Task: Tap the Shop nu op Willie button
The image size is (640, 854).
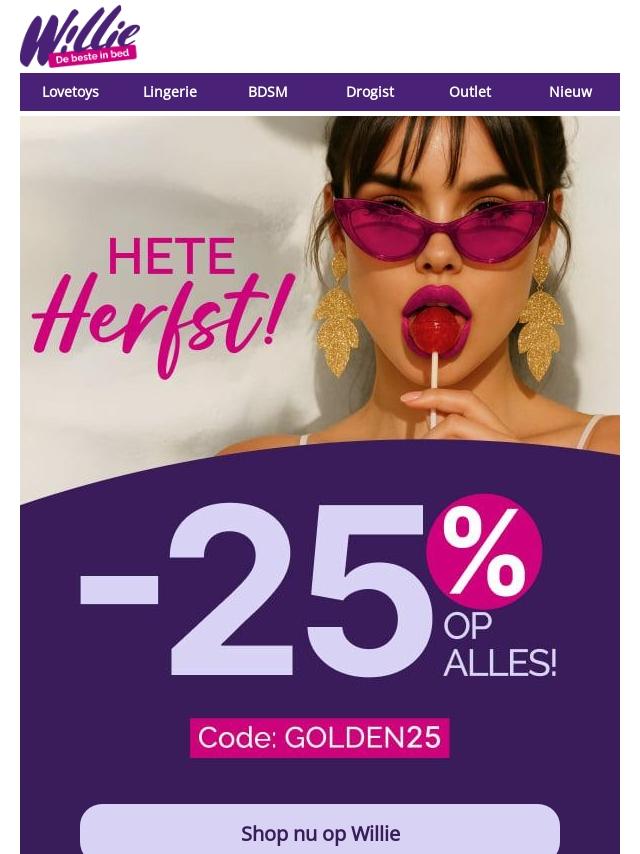Action: pyautogui.click(x=320, y=832)
